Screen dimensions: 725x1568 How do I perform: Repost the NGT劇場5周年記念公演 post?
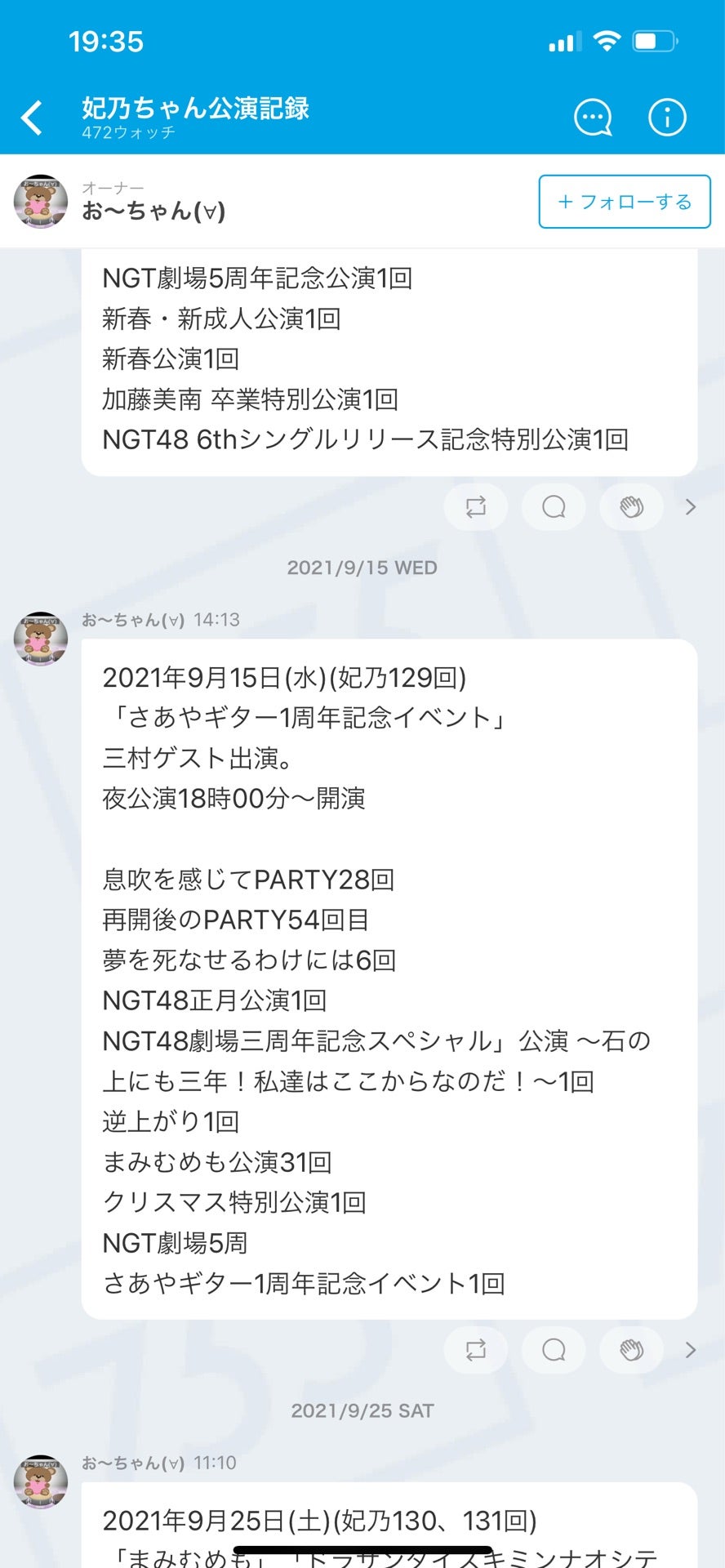pyautogui.click(x=476, y=507)
